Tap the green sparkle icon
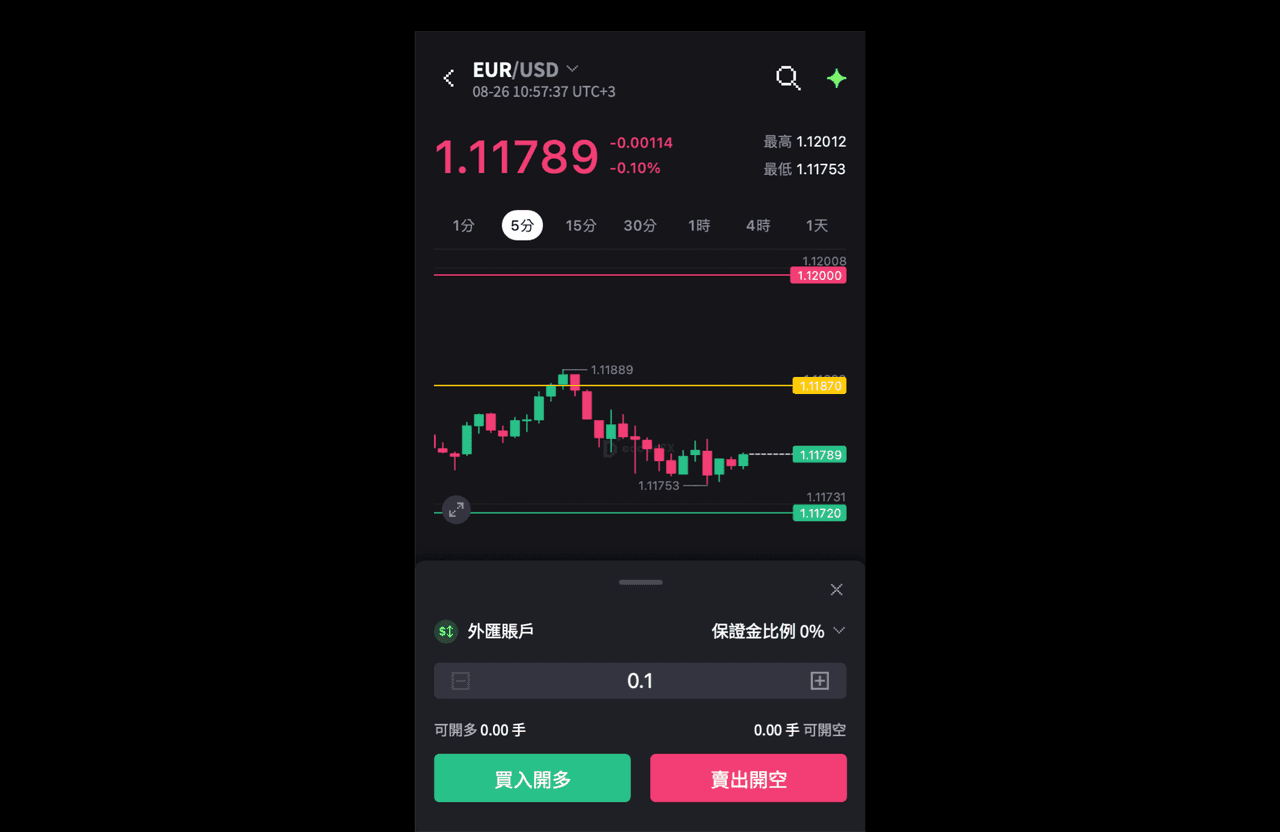 click(836, 78)
